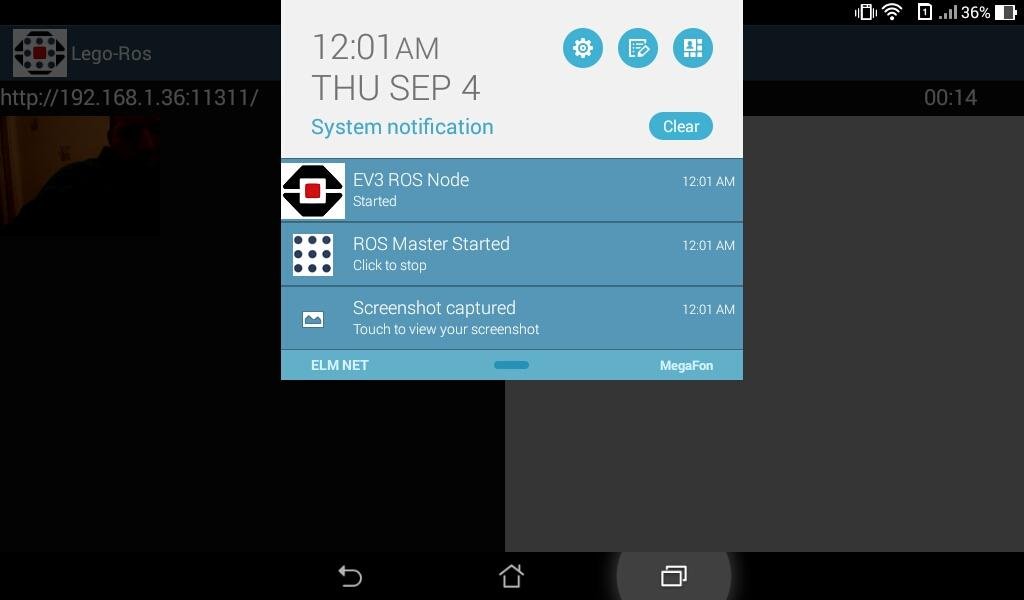Open system settings gear icon
The width and height of the screenshot is (1024, 600).
583,48
